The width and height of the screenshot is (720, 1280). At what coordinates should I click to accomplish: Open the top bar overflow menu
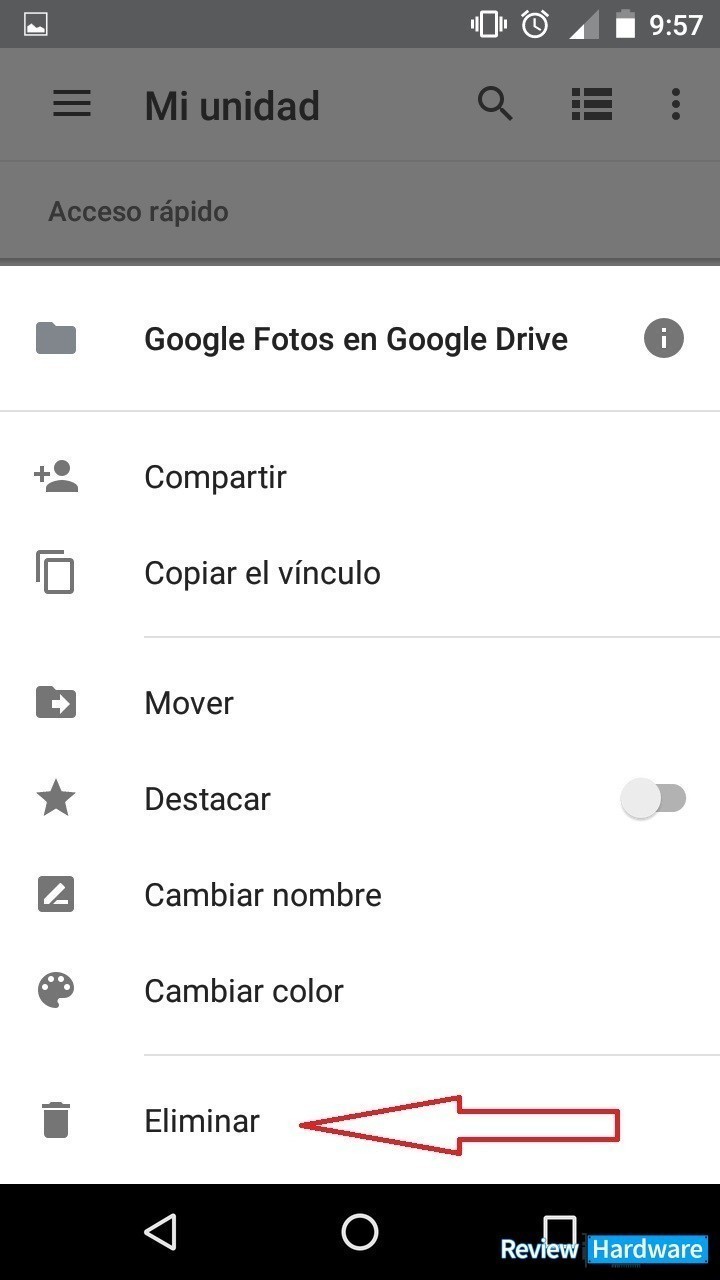coord(676,104)
